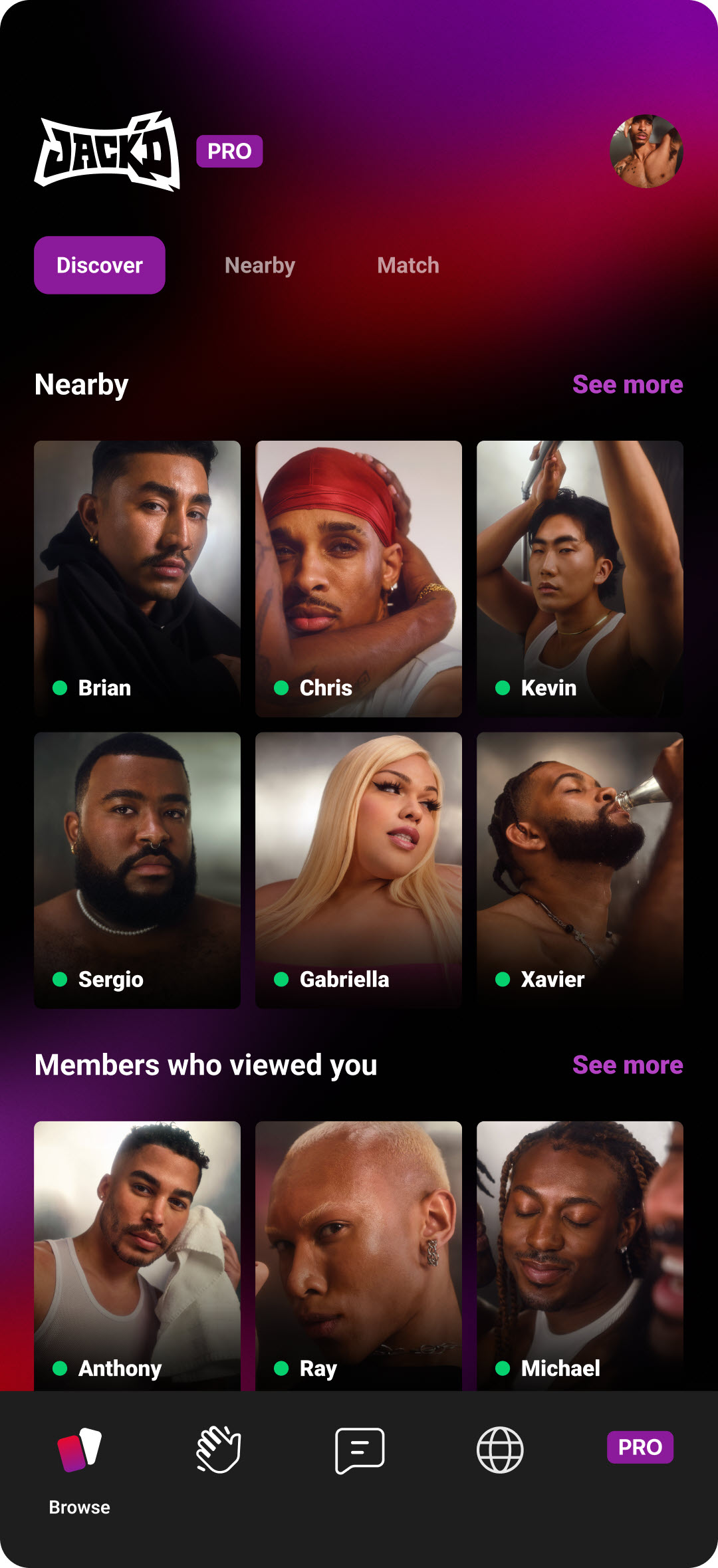Open Anthony's profile card

[137, 1255]
